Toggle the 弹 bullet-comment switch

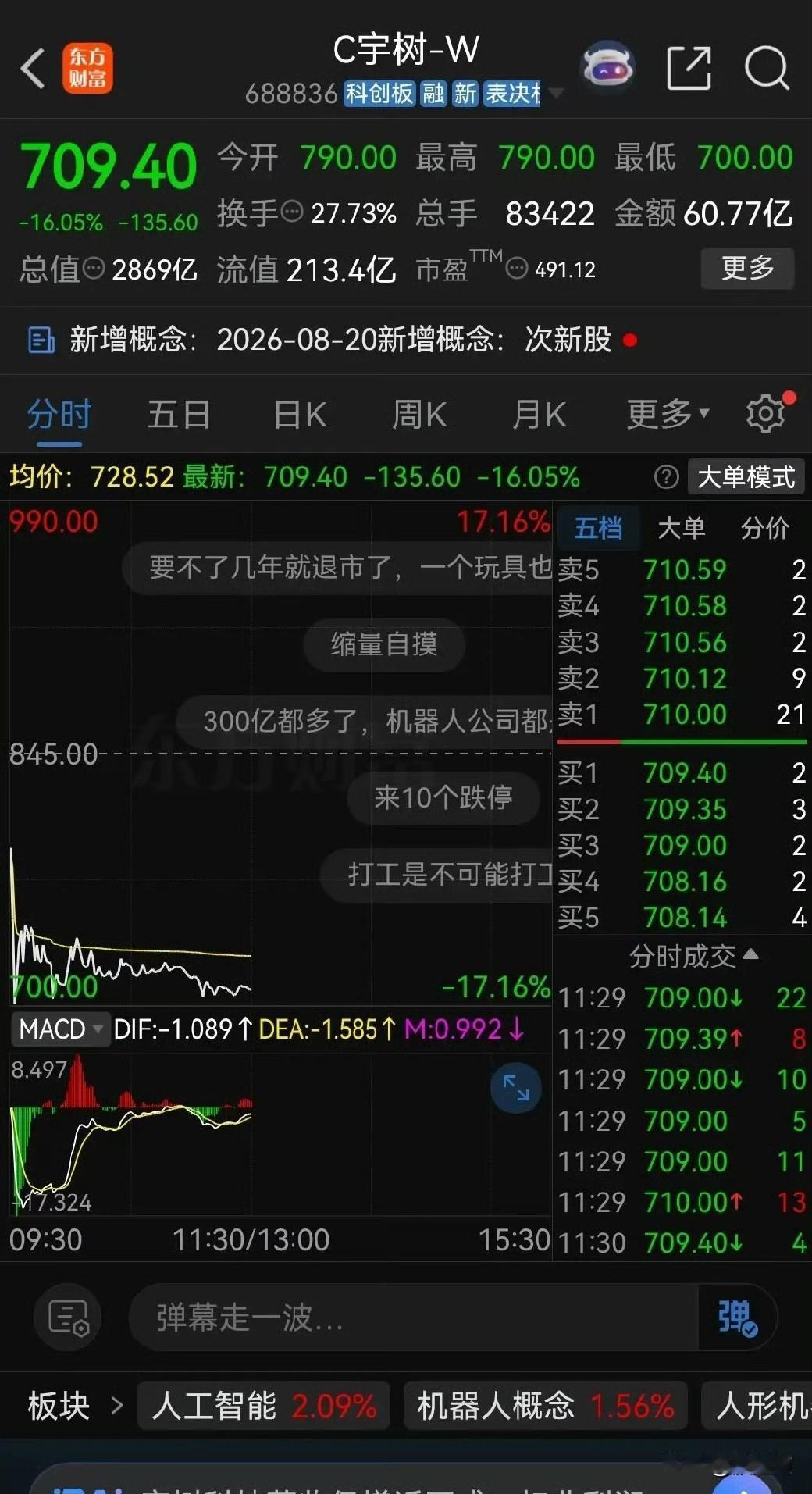(x=738, y=1318)
